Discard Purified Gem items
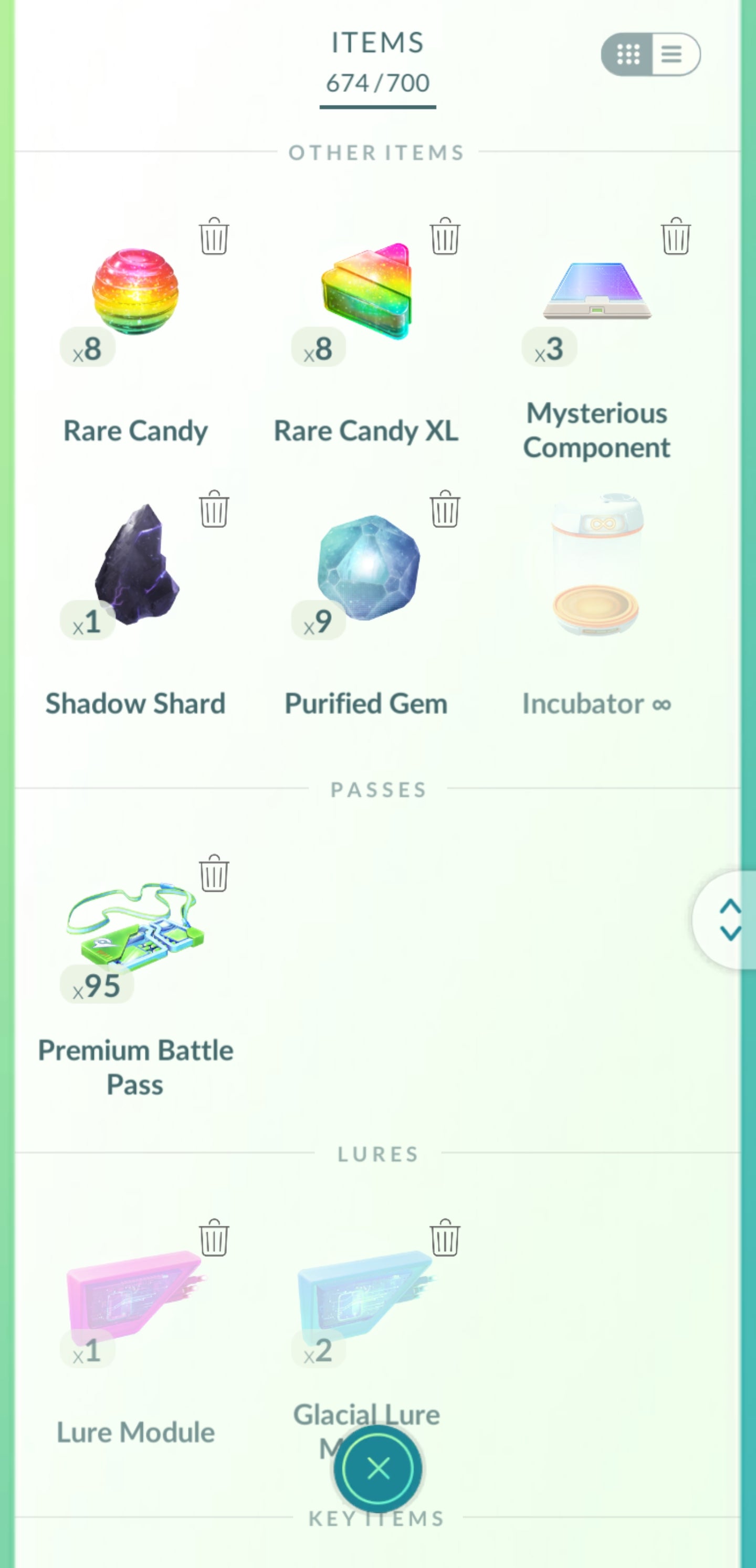Viewport: 756px width, 1568px height. point(445,509)
